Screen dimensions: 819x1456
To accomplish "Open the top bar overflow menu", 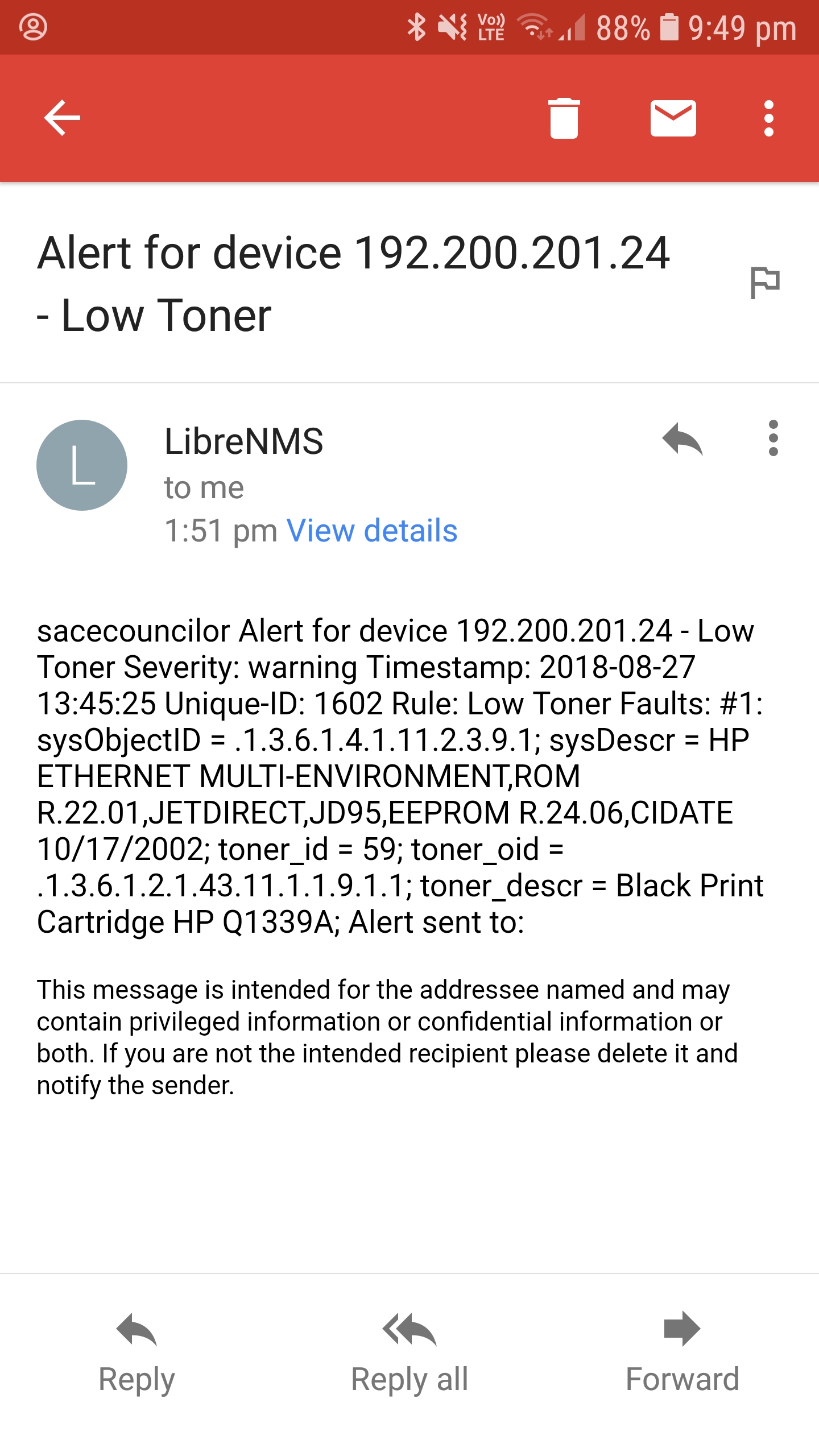I will tap(769, 118).
